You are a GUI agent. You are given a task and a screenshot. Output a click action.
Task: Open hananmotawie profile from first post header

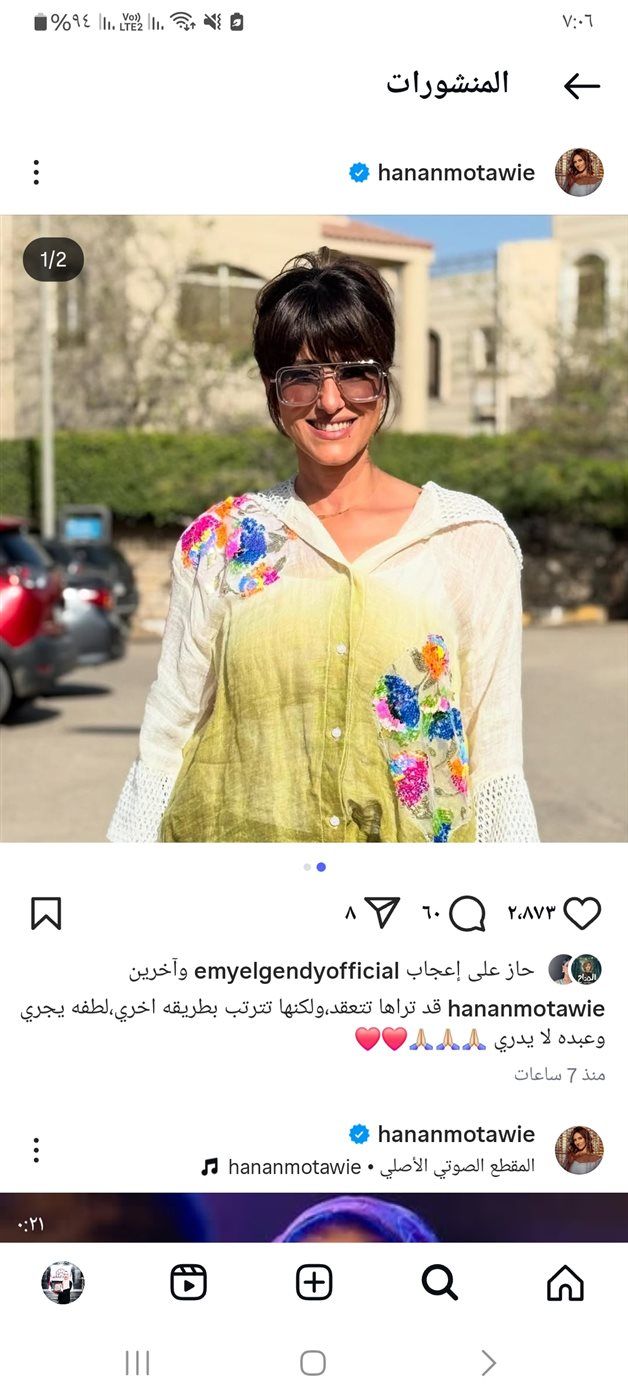456,173
